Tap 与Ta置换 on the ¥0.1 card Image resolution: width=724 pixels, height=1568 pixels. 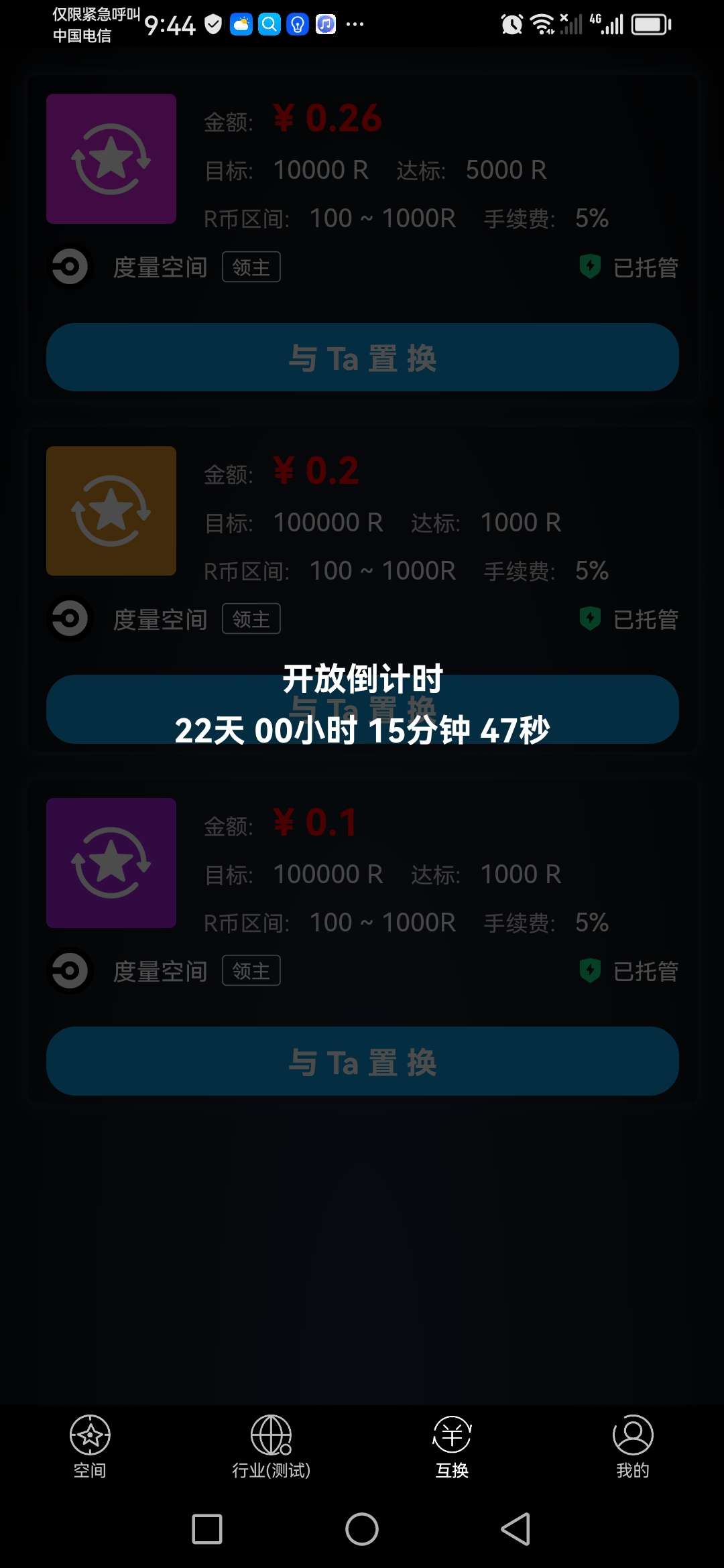coord(362,1061)
